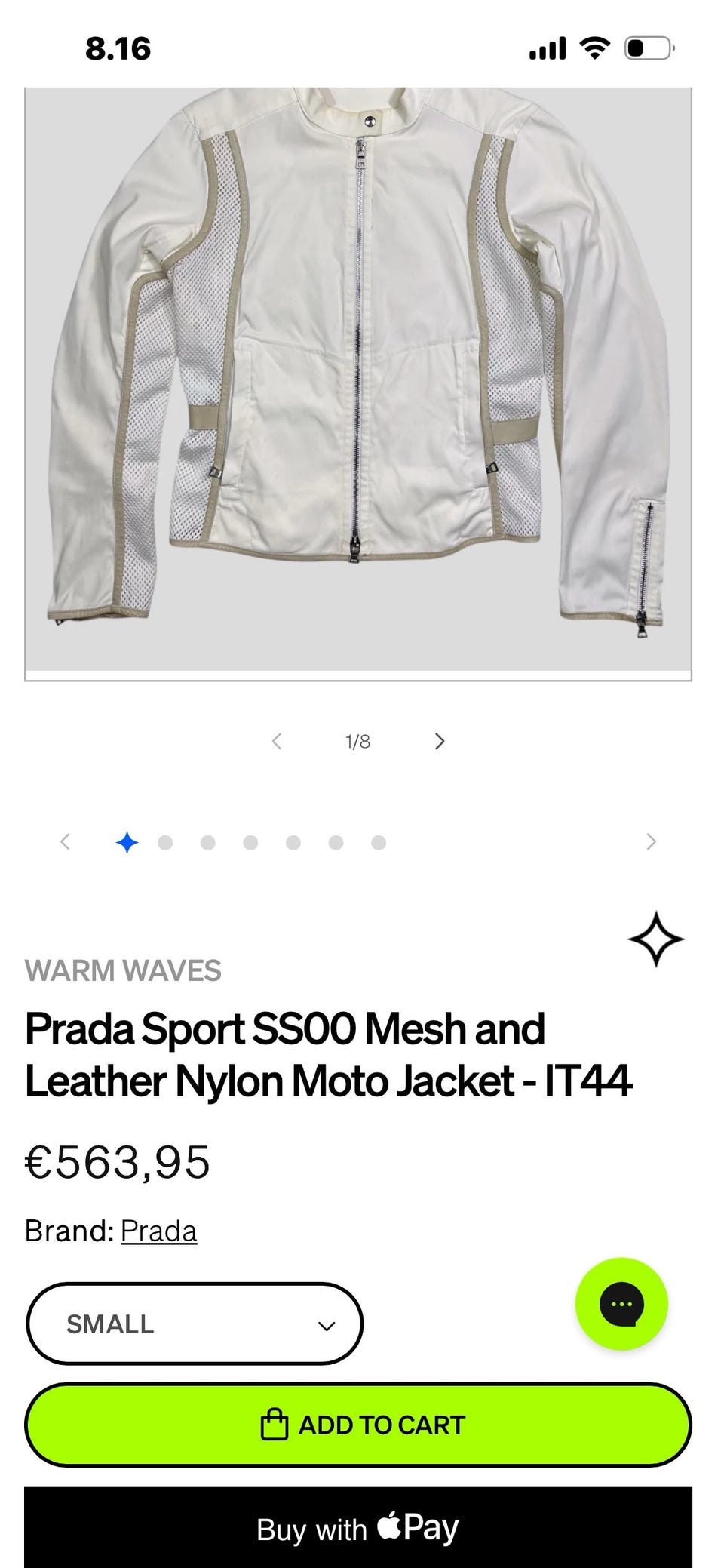Save jacket with the star wishlist icon
The image size is (724, 1568).
[x=655, y=939]
